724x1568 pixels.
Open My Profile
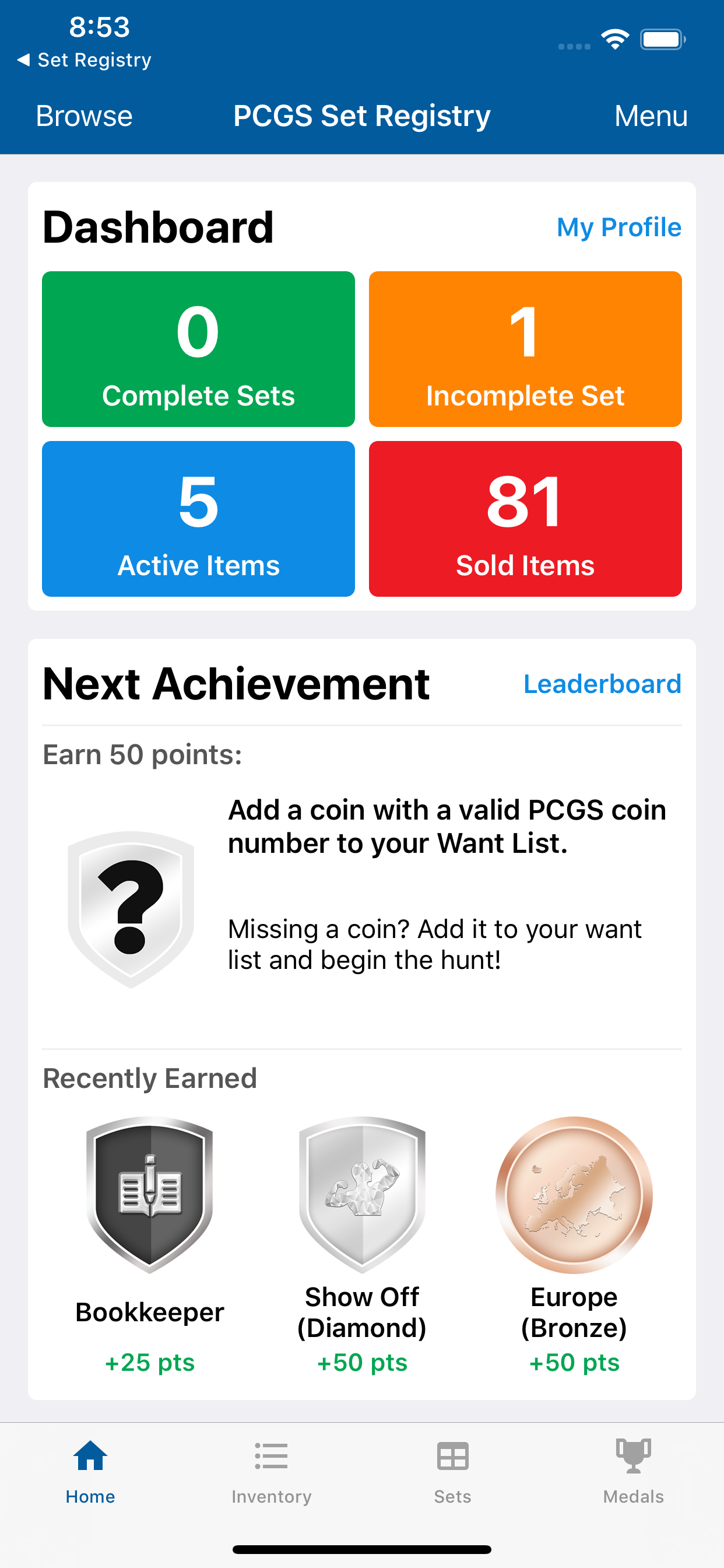(x=619, y=227)
